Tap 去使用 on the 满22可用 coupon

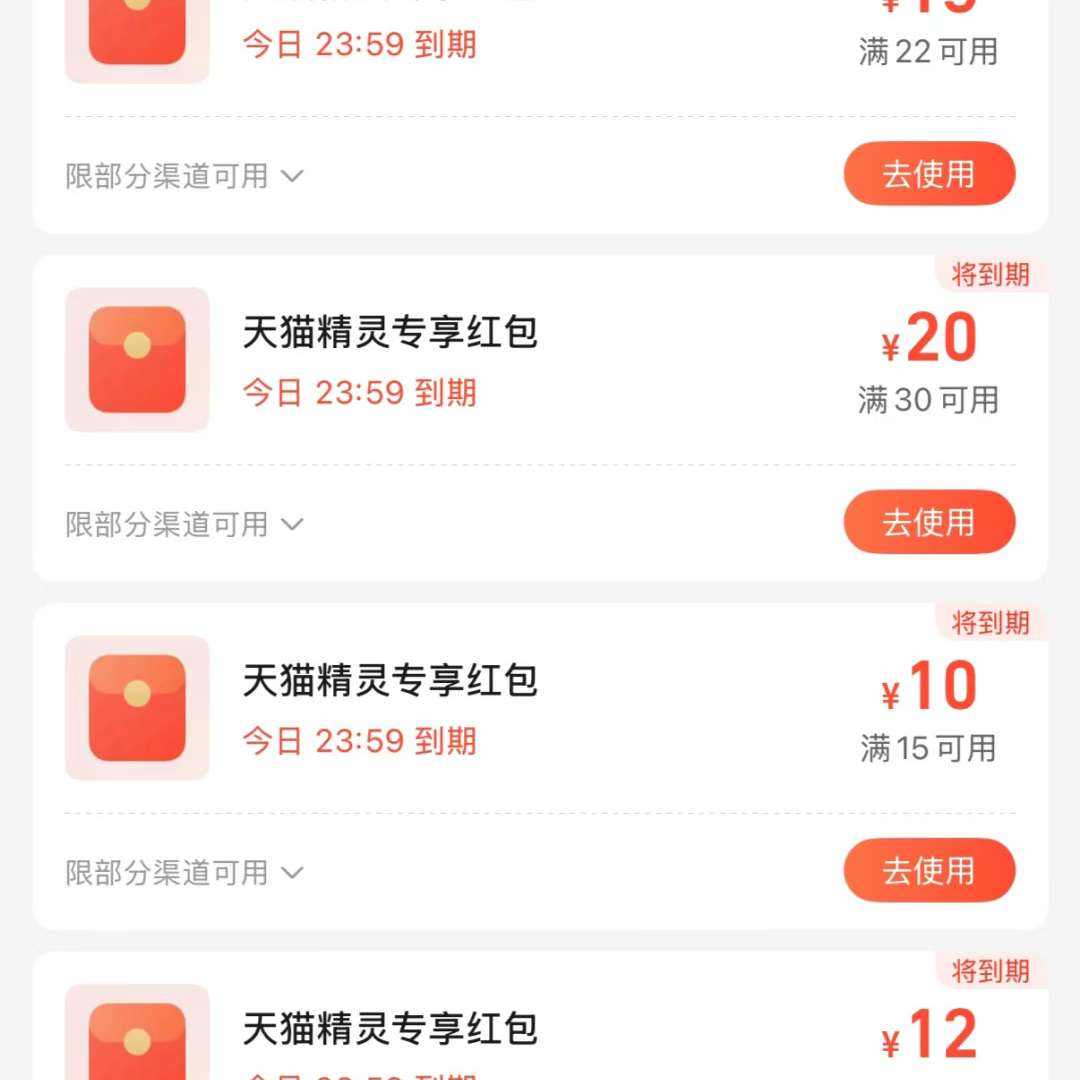pyautogui.click(x=929, y=174)
